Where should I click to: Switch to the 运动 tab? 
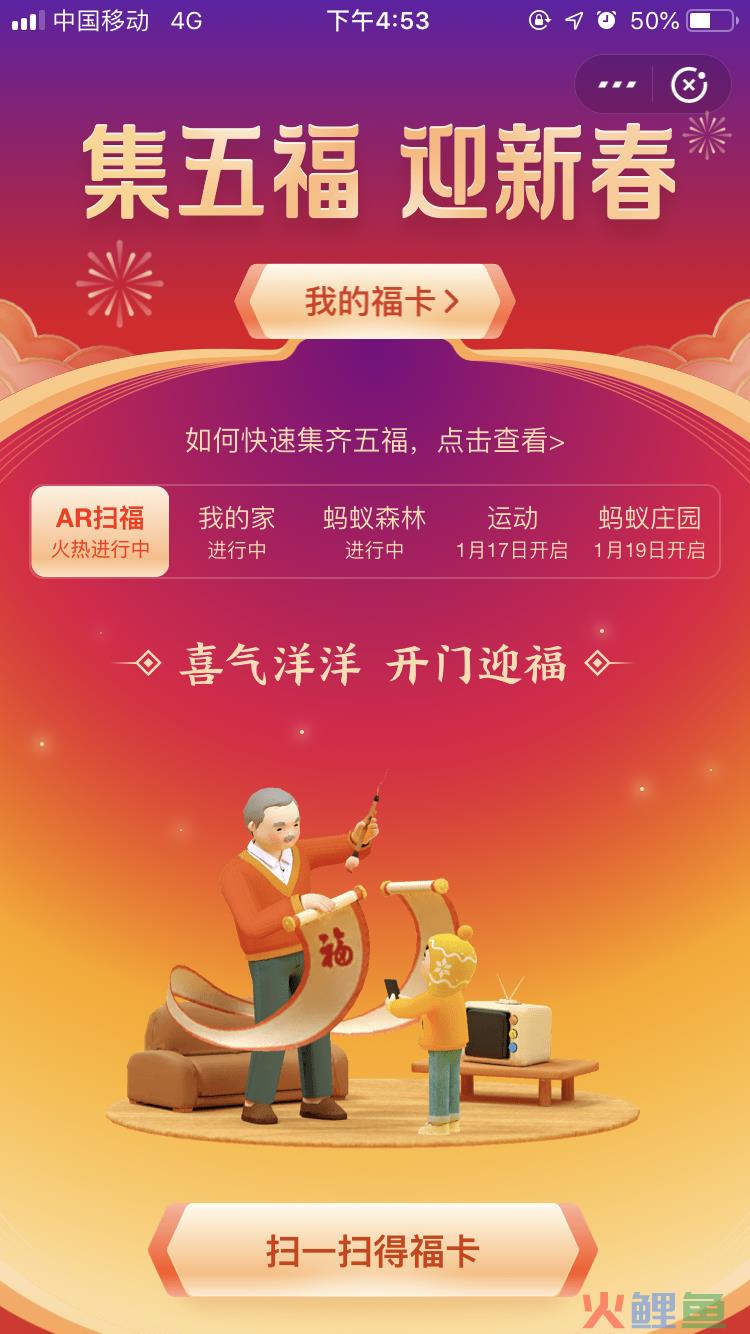512,531
